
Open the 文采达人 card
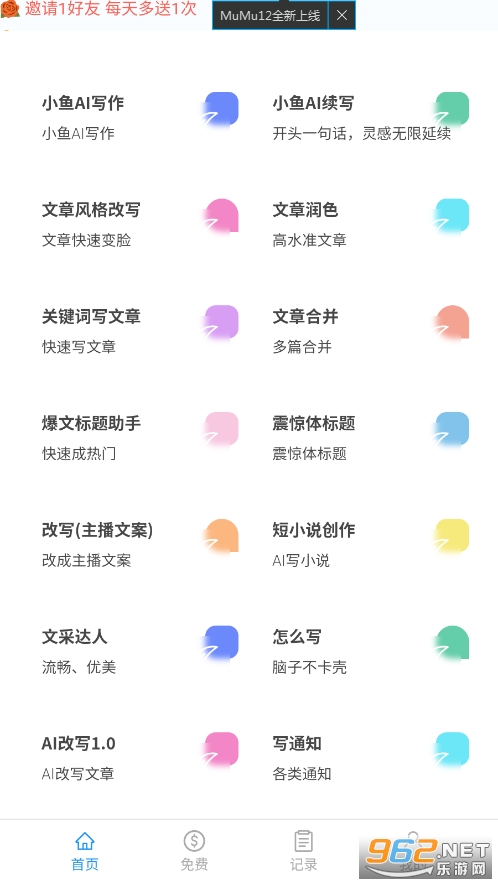click(139, 651)
